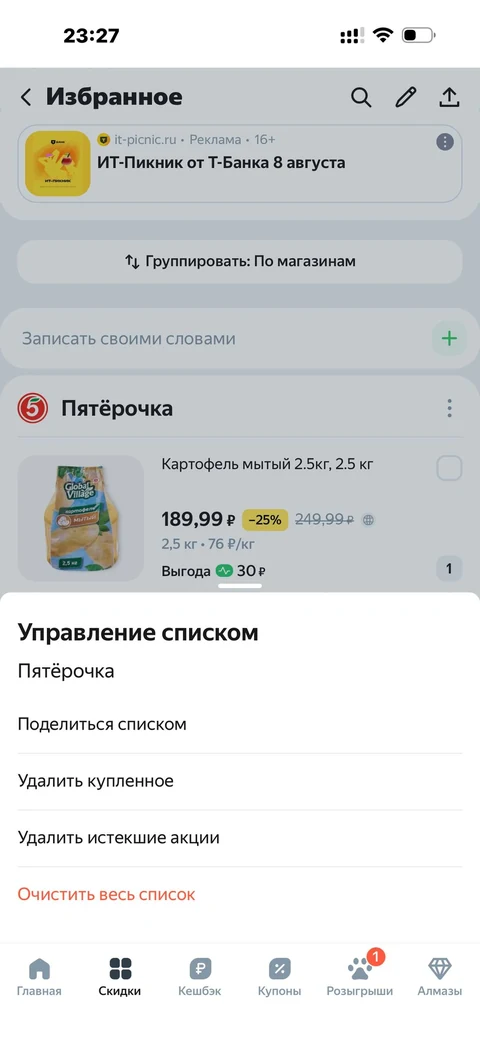Image resolution: width=480 pixels, height=1043 pixels.
Task: Tap Очистить весь список
Action: tap(239, 894)
